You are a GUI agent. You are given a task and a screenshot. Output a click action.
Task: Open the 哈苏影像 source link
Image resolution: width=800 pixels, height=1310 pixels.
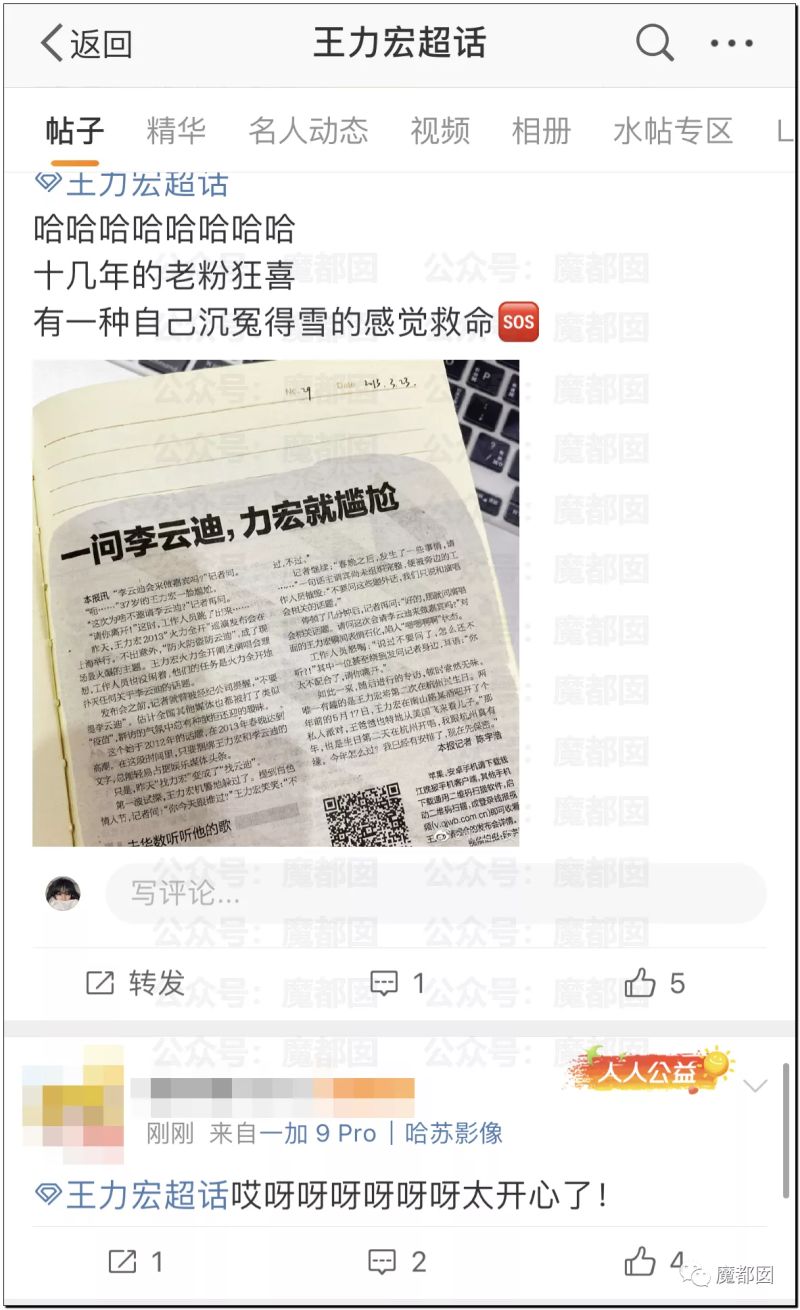tap(453, 1133)
